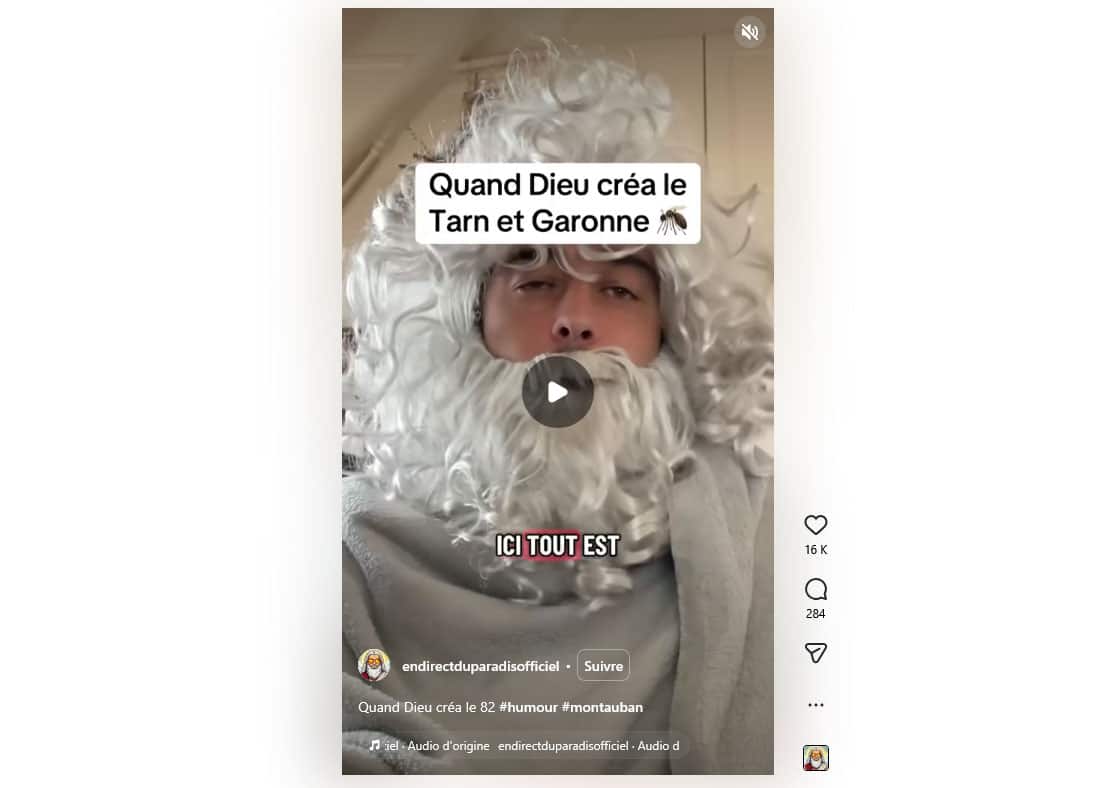Open the audio thumbnail below options

pyautogui.click(x=816, y=758)
